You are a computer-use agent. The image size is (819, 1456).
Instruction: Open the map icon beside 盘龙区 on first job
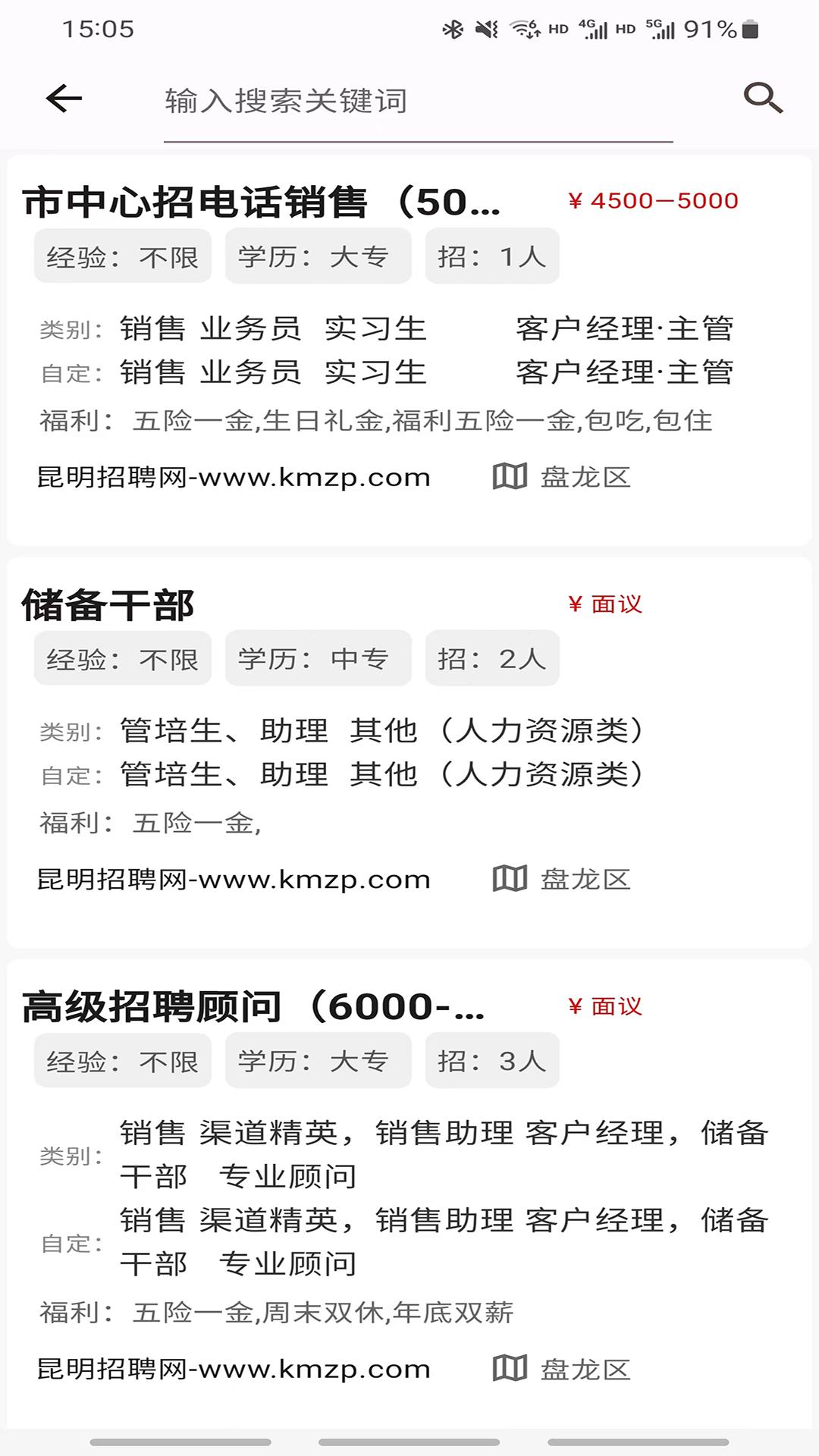click(x=510, y=477)
